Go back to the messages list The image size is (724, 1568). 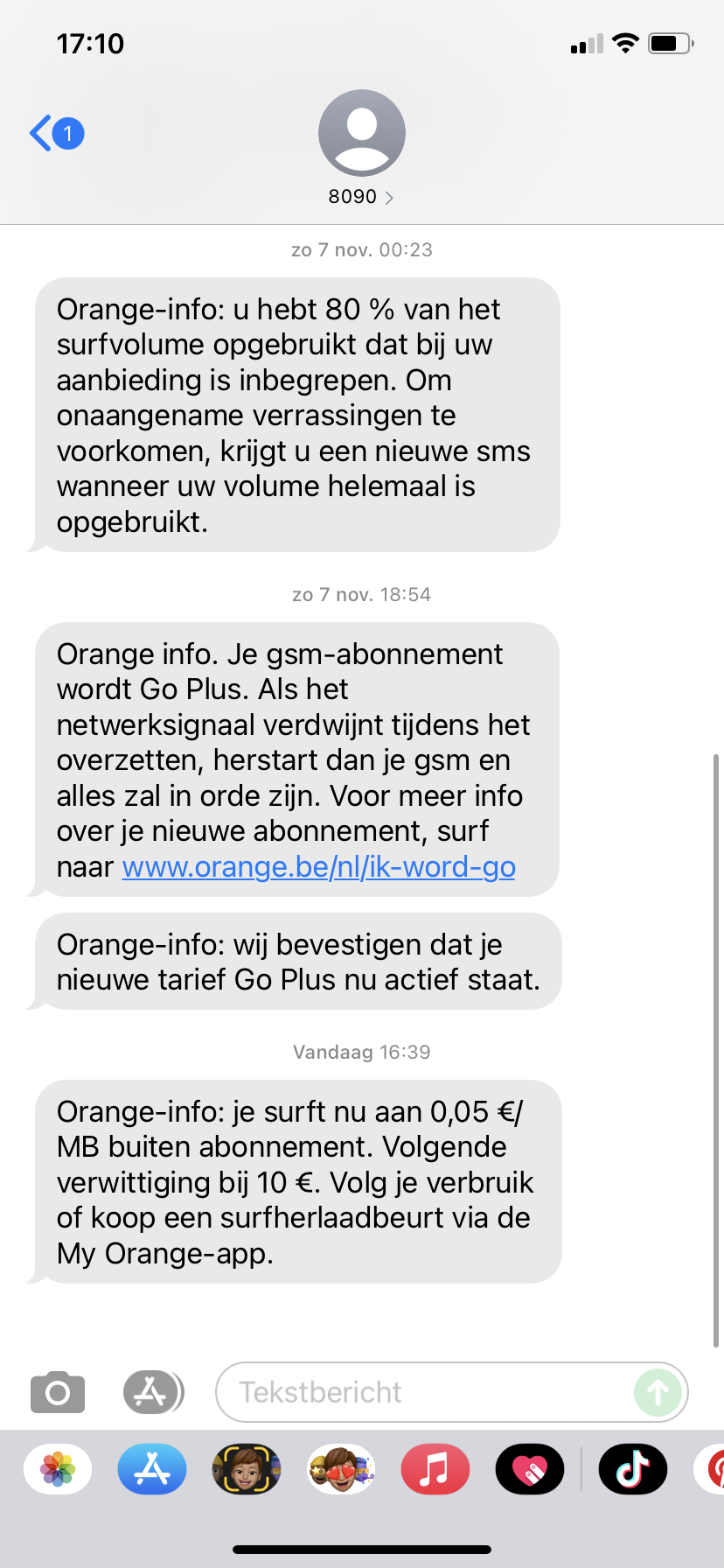tap(57, 134)
